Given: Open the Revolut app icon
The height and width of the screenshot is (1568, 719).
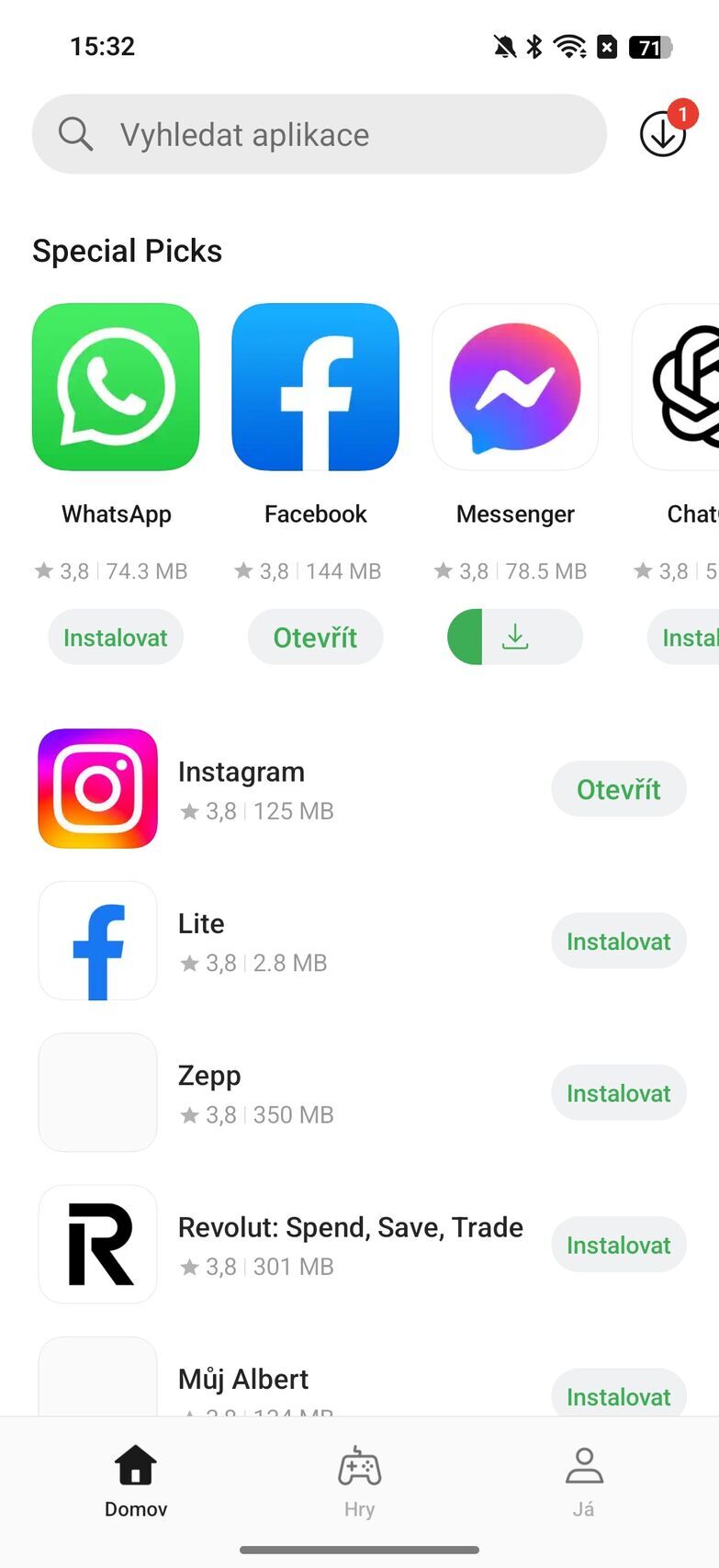Looking at the screenshot, I should click(97, 1245).
